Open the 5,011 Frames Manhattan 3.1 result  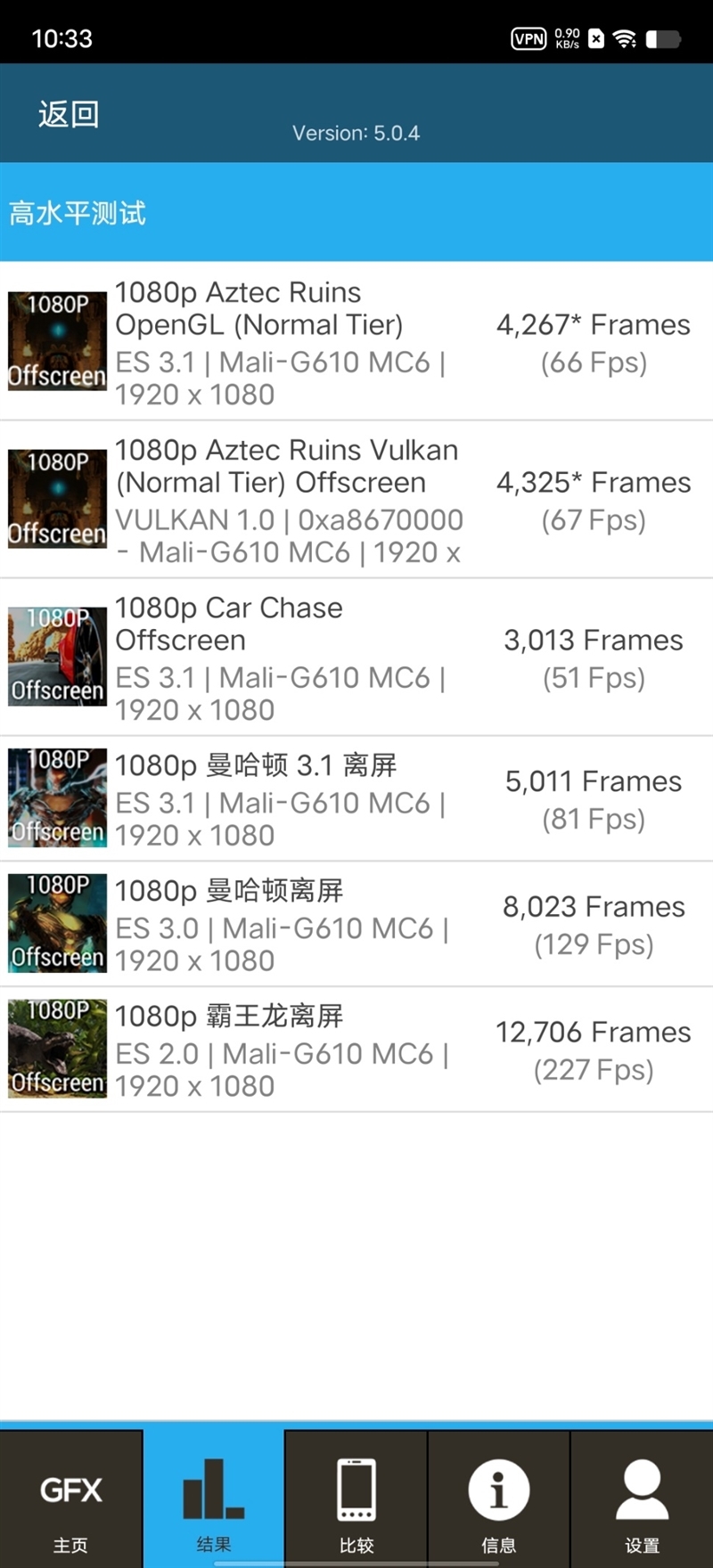[593, 781]
